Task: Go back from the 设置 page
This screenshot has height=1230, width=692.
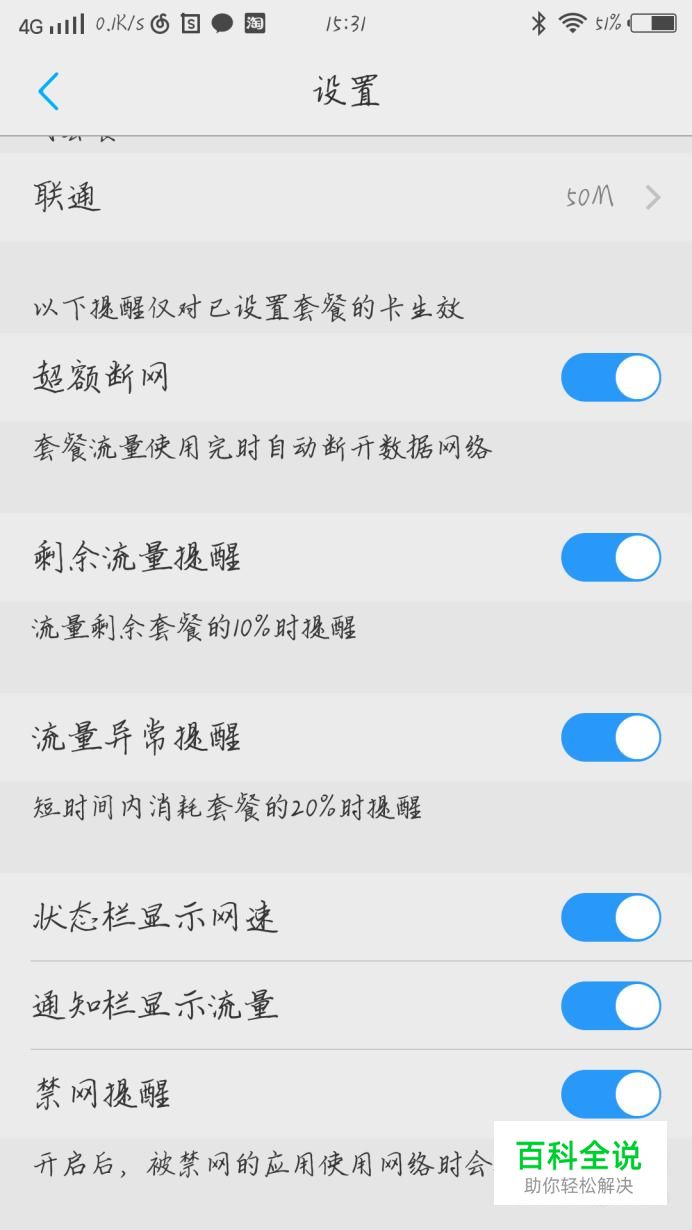Action: (48, 91)
